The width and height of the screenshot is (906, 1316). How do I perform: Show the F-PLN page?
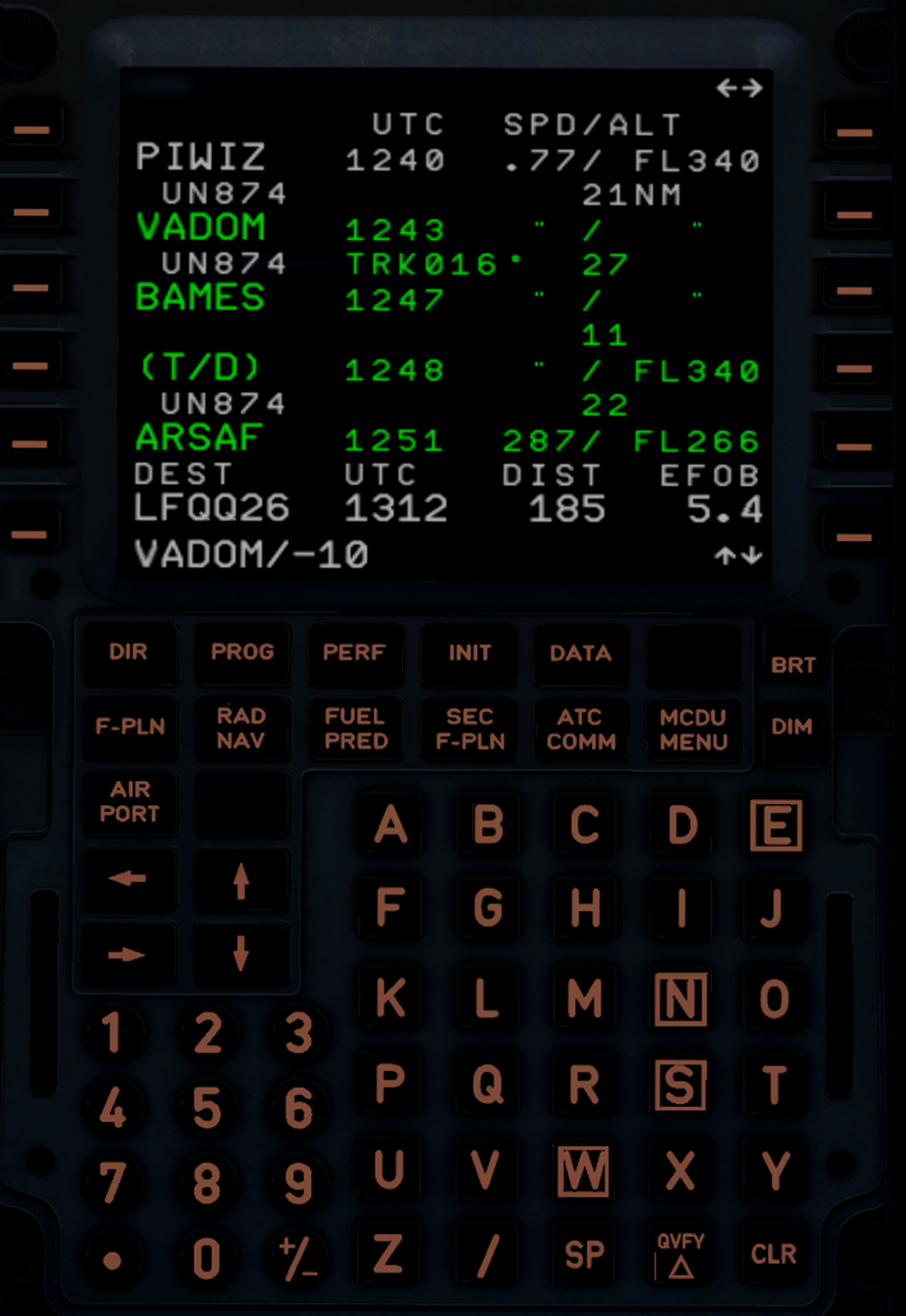130,727
